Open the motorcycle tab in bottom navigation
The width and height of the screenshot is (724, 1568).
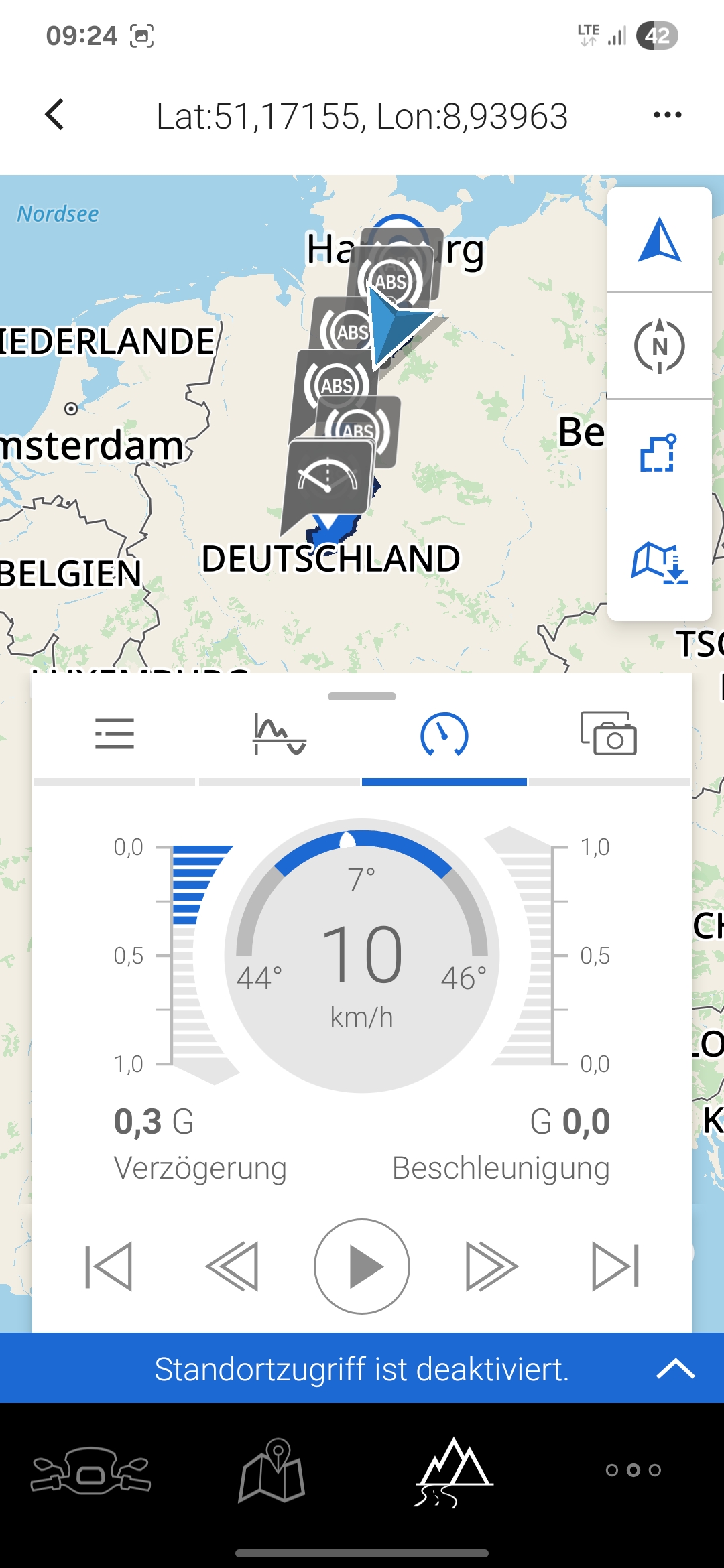click(x=90, y=1471)
